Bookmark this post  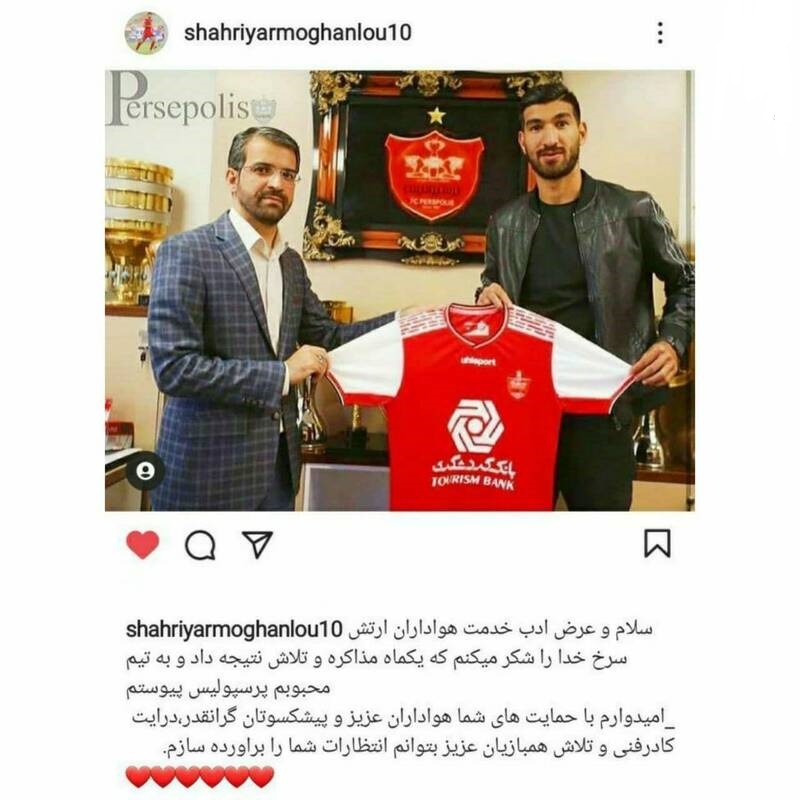(x=656, y=544)
